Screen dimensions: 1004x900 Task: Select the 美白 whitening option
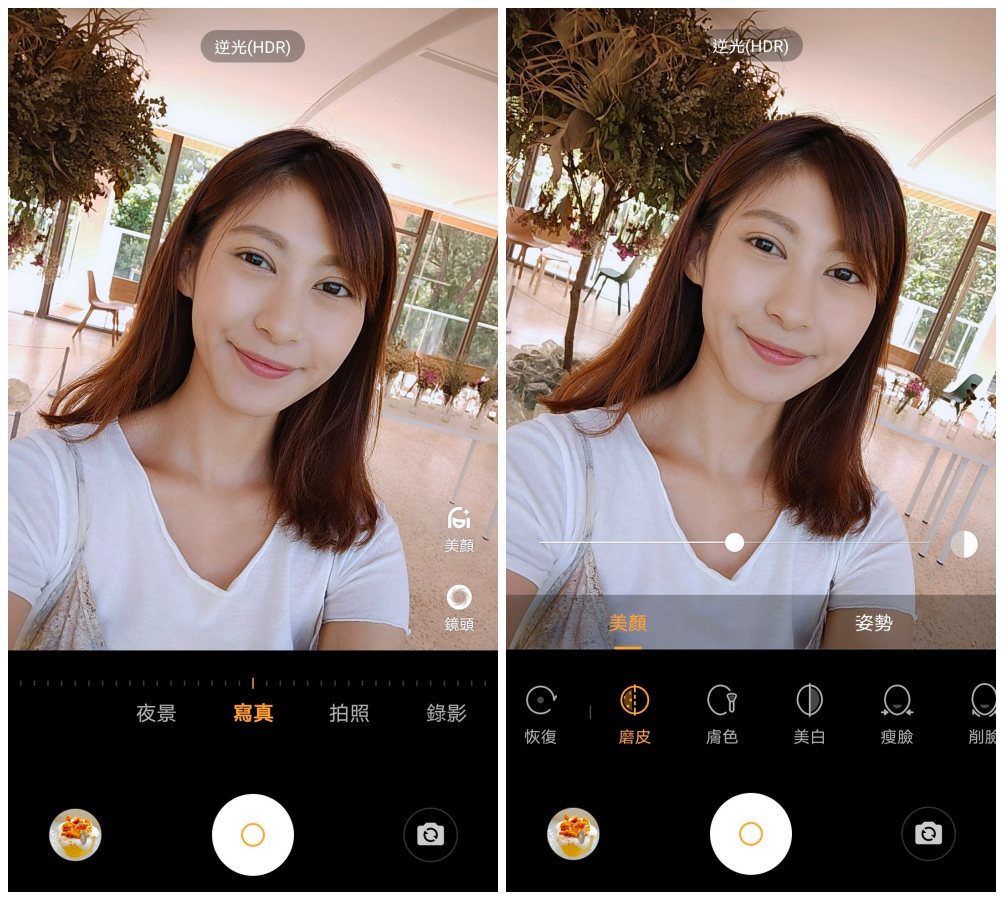click(809, 713)
